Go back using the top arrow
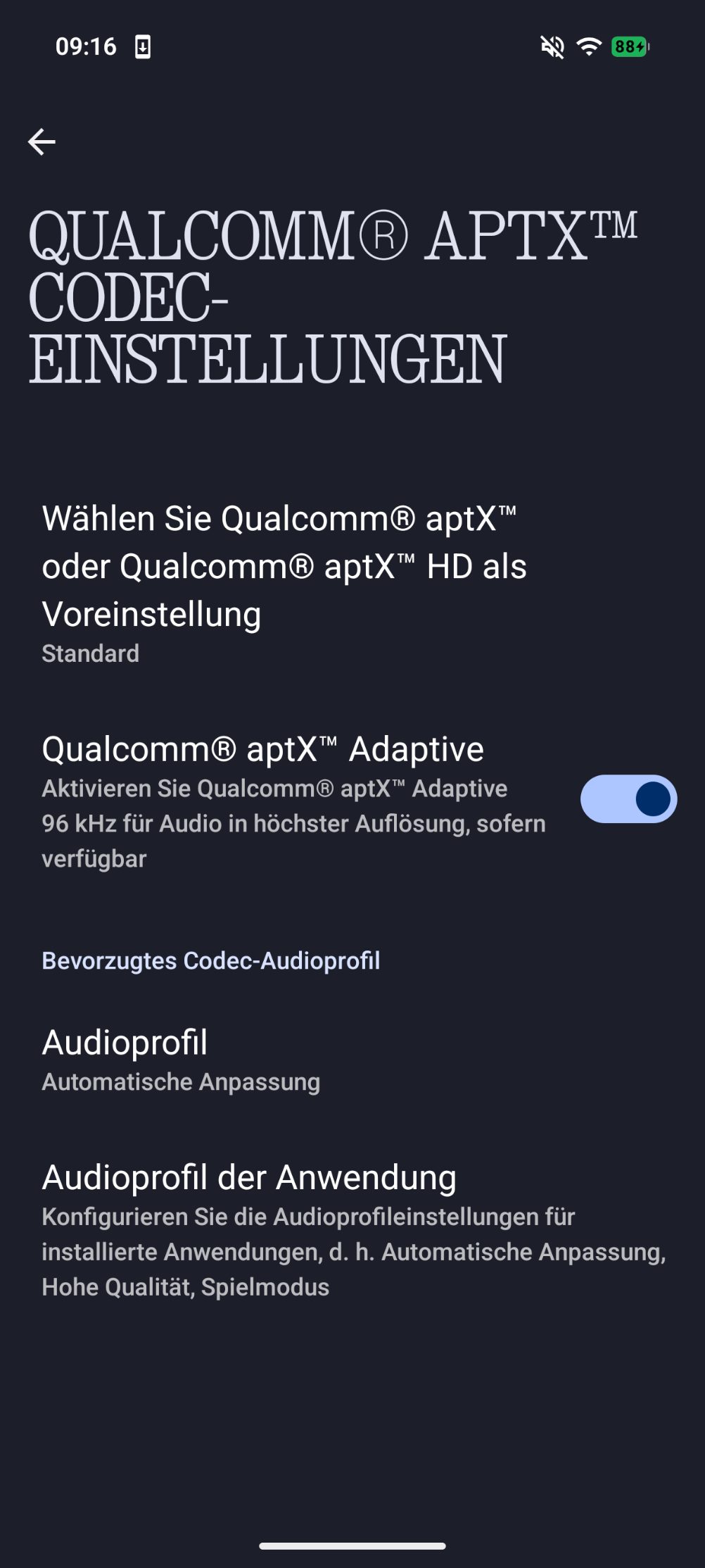 (42, 142)
